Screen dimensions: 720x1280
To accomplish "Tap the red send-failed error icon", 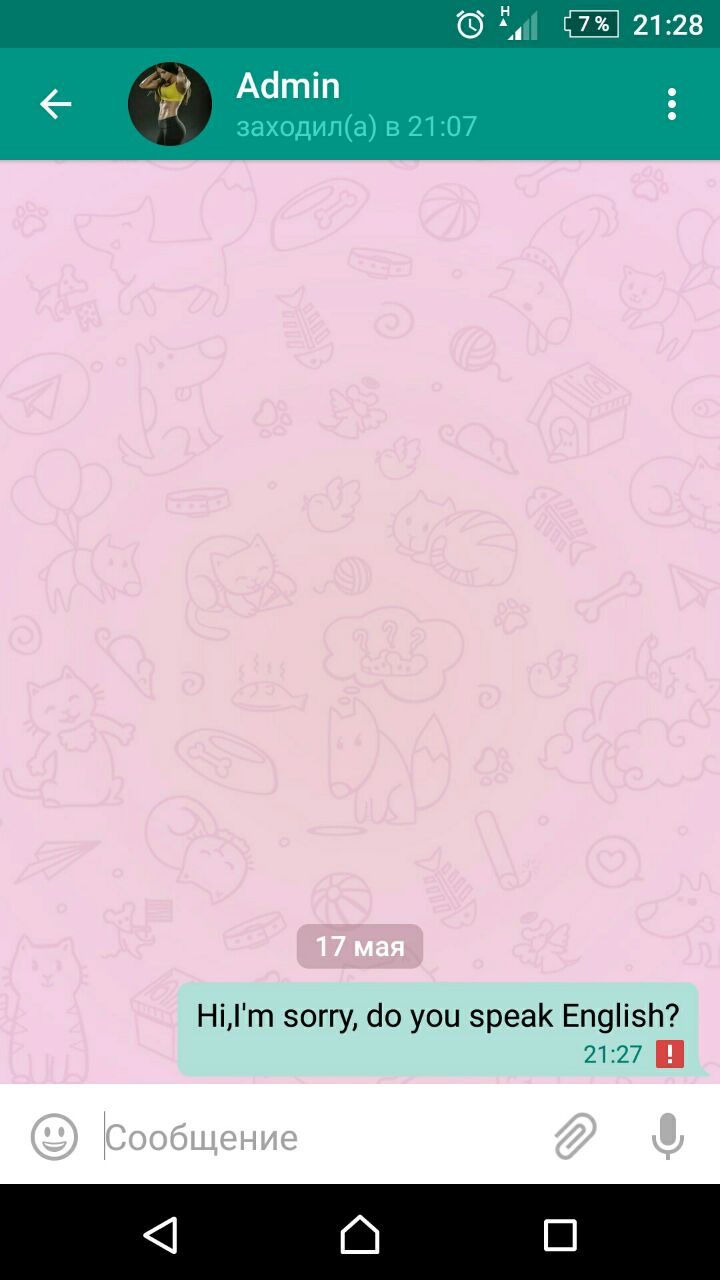I will [670, 1054].
